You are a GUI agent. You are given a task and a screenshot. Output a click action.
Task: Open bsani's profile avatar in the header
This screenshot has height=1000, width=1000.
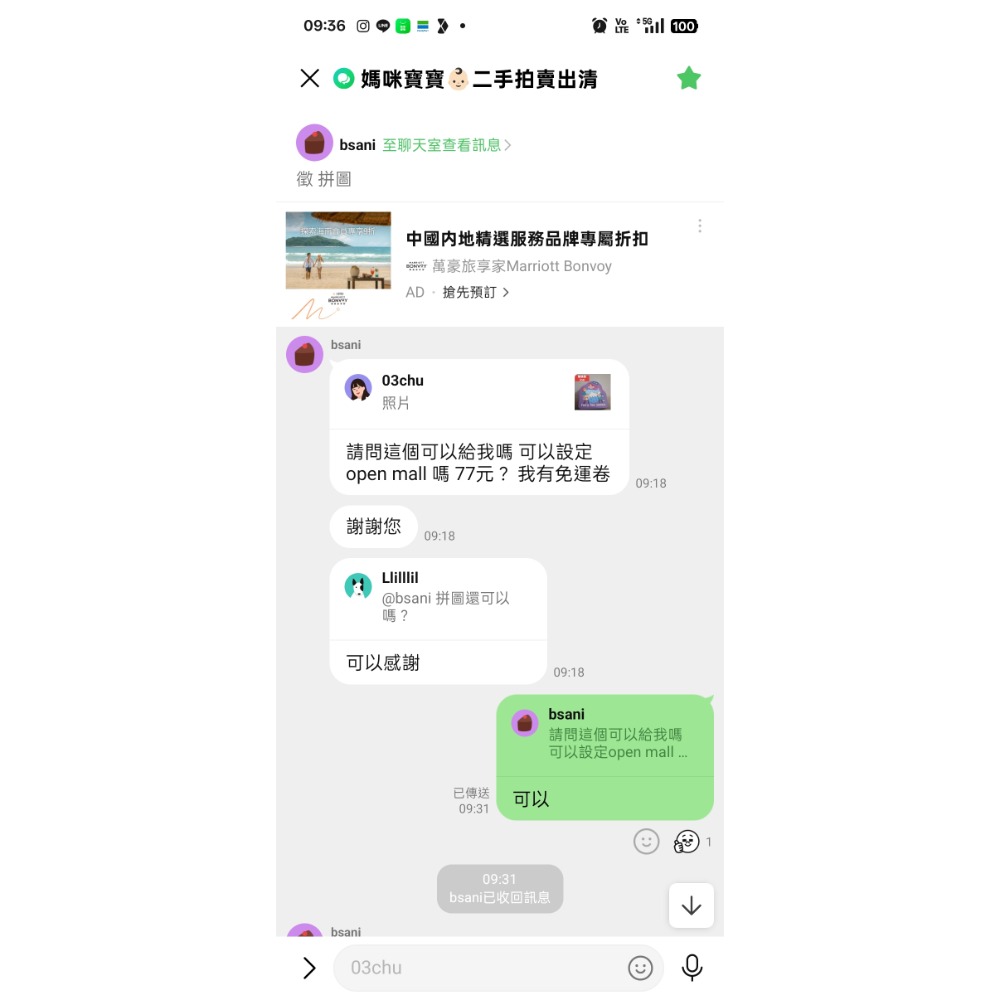314,143
